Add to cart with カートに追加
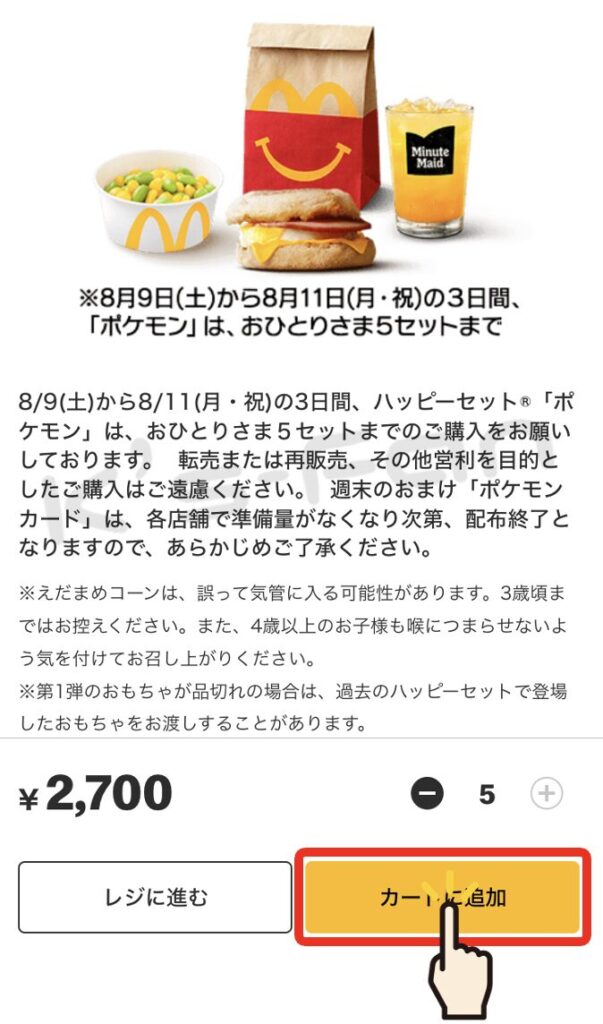 point(442,897)
